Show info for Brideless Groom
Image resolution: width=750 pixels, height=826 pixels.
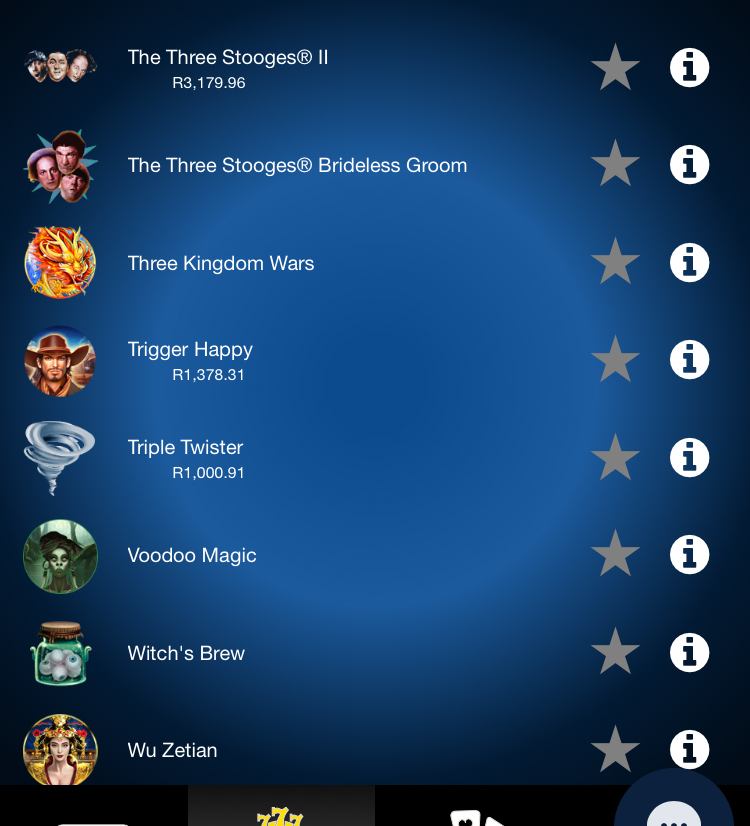click(689, 165)
